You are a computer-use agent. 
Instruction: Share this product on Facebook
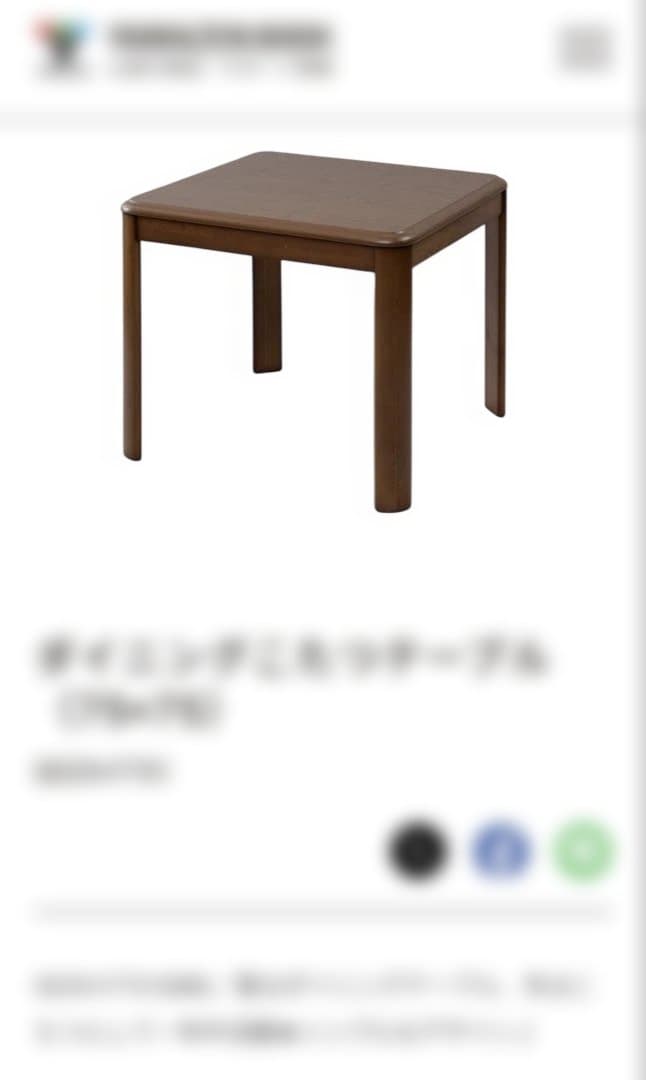coord(501,851)
